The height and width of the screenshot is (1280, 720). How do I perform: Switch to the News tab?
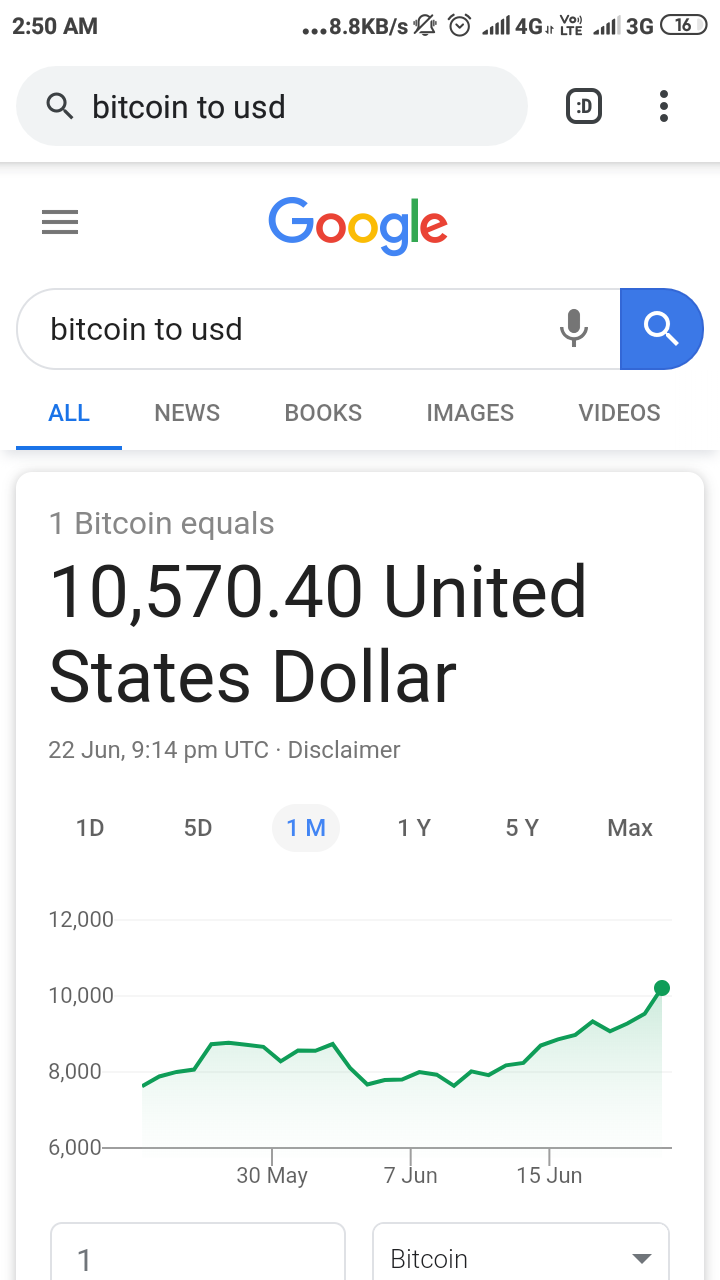coord(187,413)
